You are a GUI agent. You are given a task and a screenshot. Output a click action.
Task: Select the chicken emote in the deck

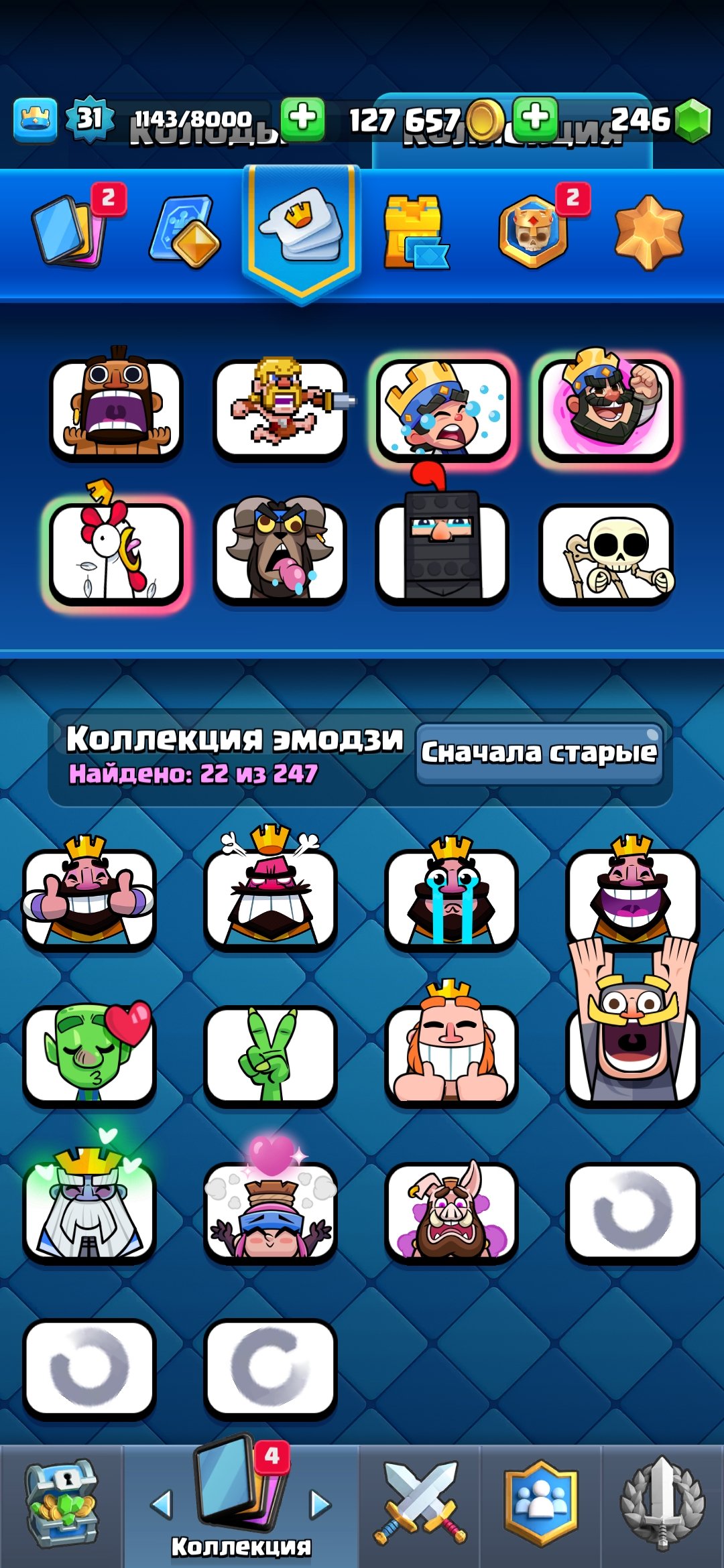[117, 553]
